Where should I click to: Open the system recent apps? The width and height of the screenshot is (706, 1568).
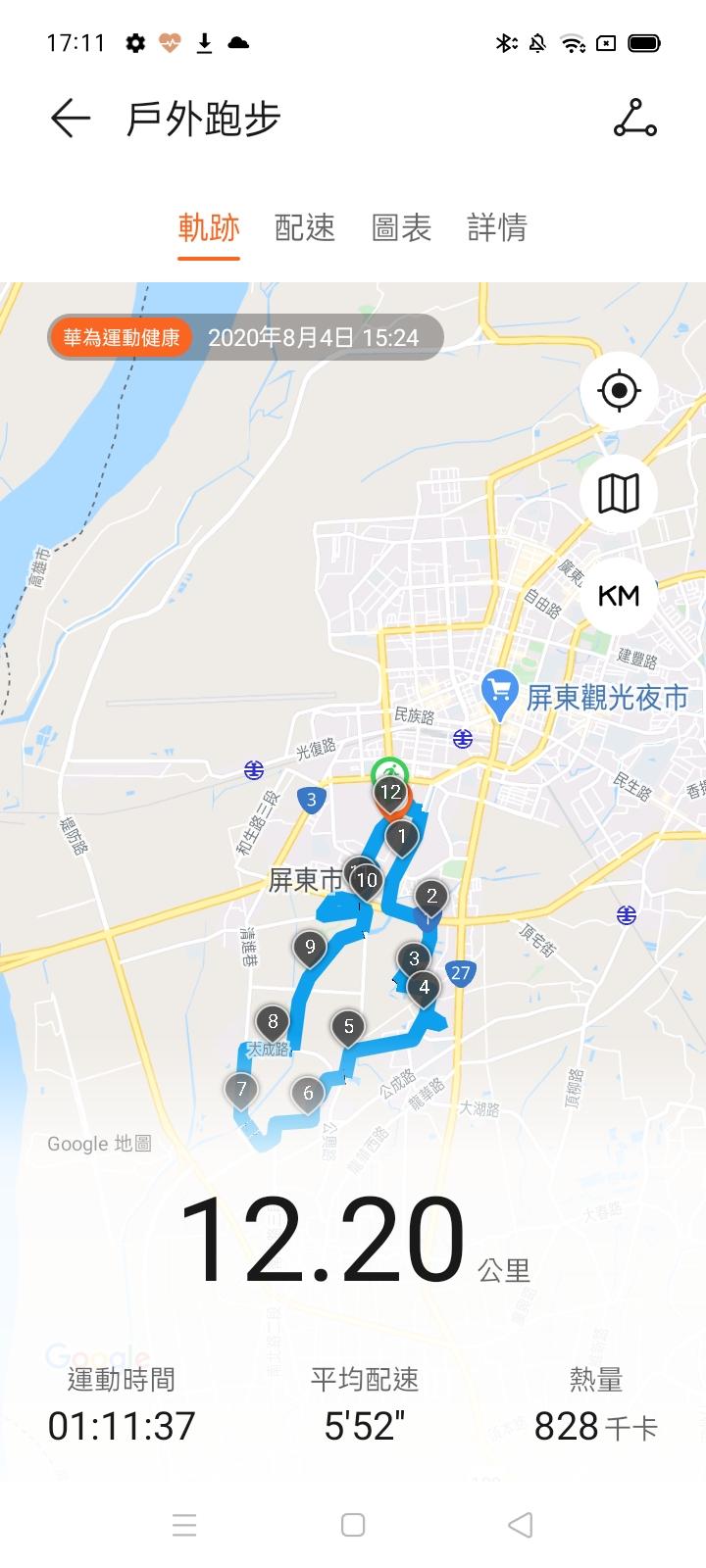(x=184, y=1525)
